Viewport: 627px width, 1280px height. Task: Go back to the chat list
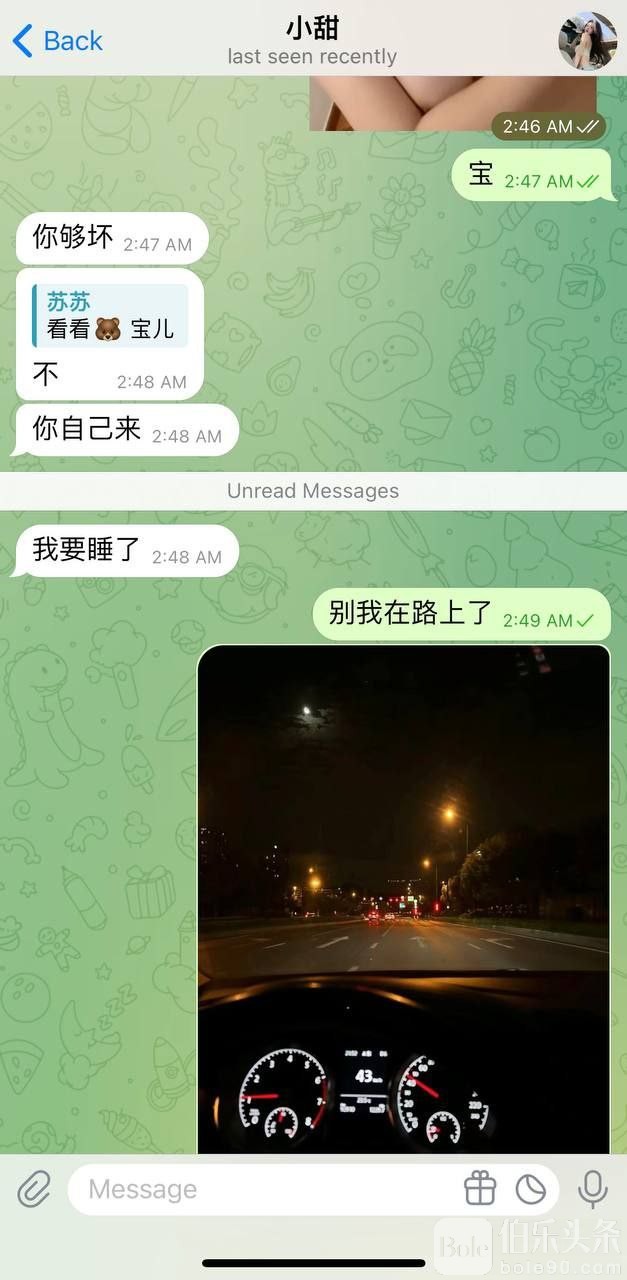pos(57,41)
